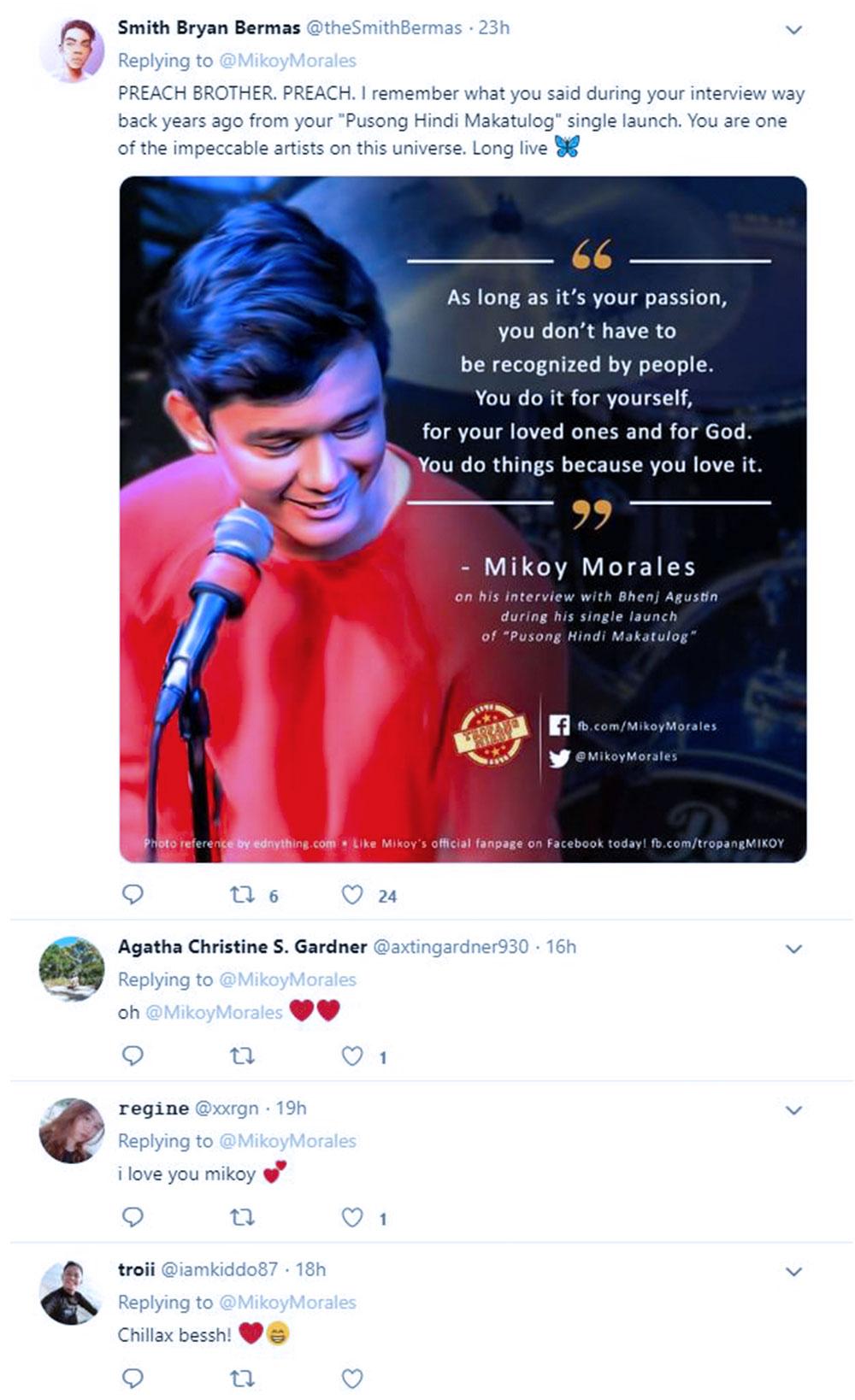
Task: Retweet Smith Bryan Bermas' tweet
Action: coord(243,895)
